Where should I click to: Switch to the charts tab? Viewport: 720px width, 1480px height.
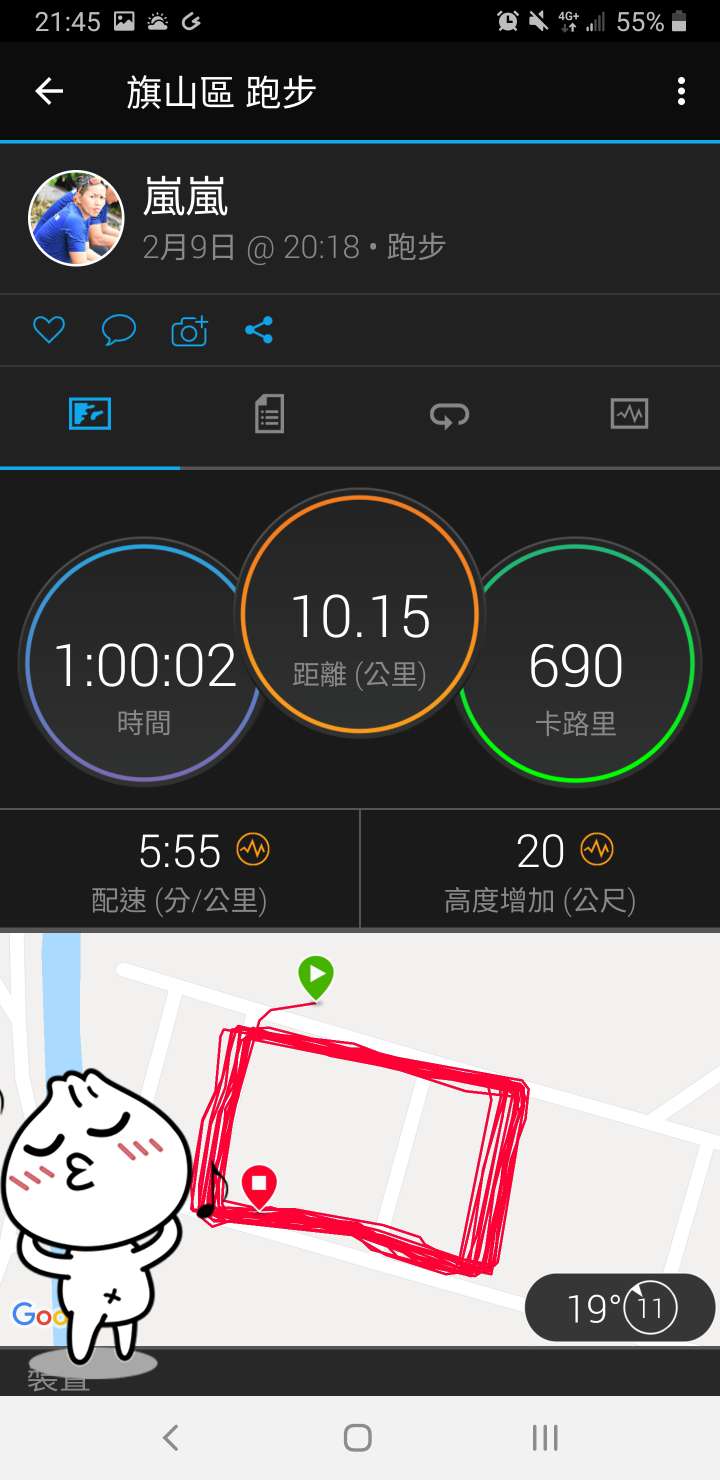[x=629, y=414]
